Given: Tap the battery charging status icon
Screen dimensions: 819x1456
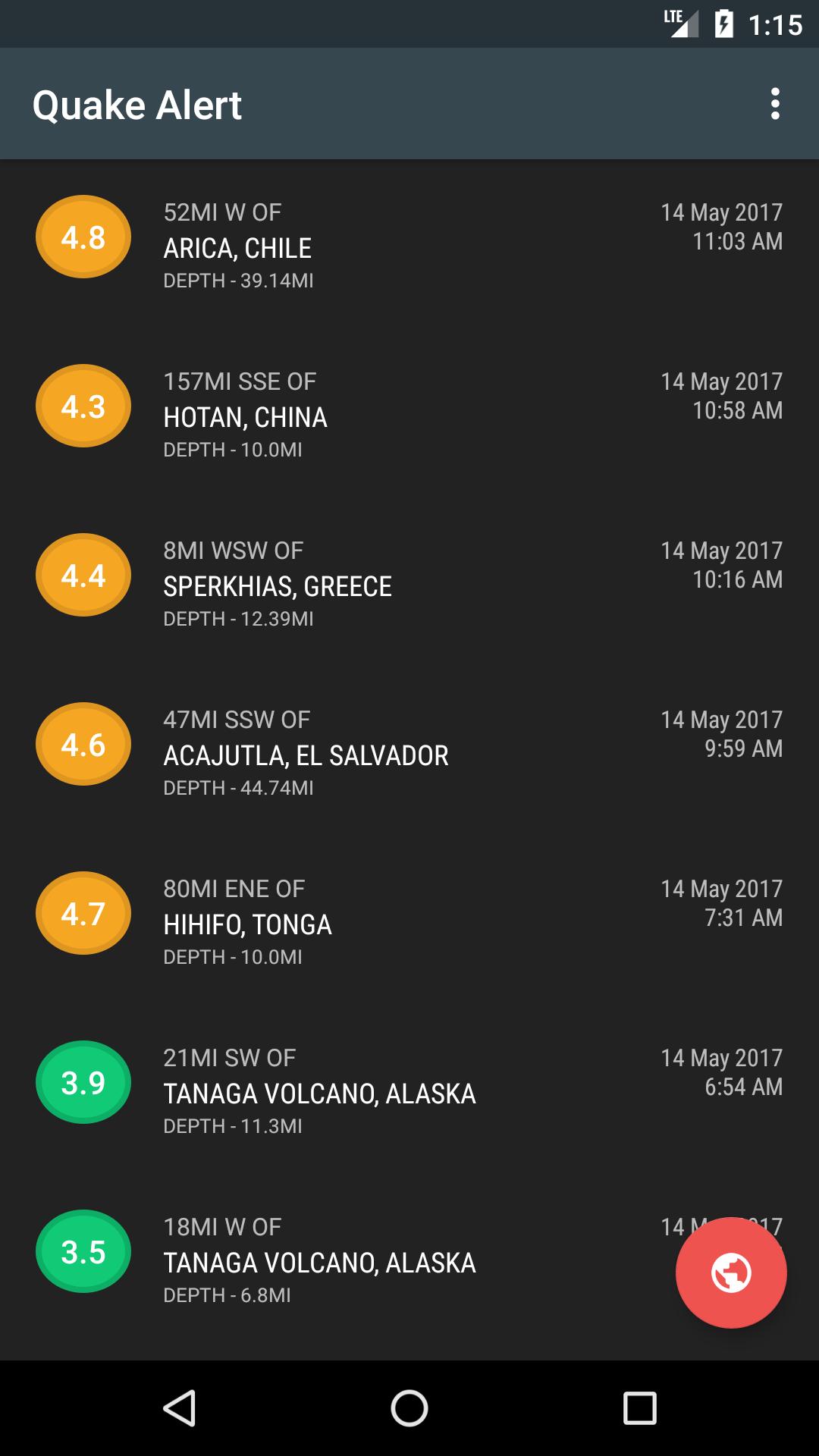Looking at the screenshot, I should point(722,24).
